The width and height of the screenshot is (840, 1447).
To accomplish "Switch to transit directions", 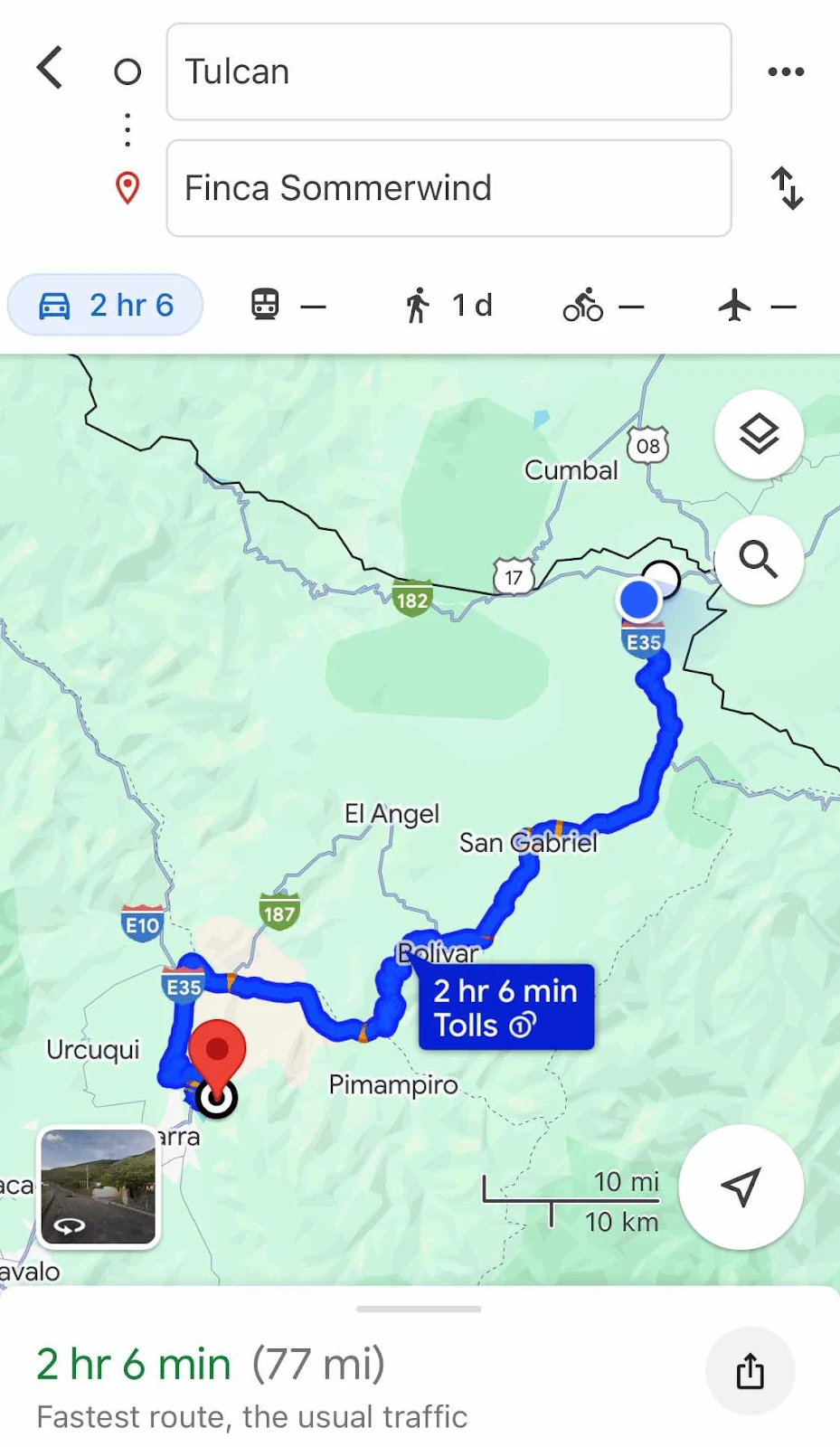I will (288, 306).
